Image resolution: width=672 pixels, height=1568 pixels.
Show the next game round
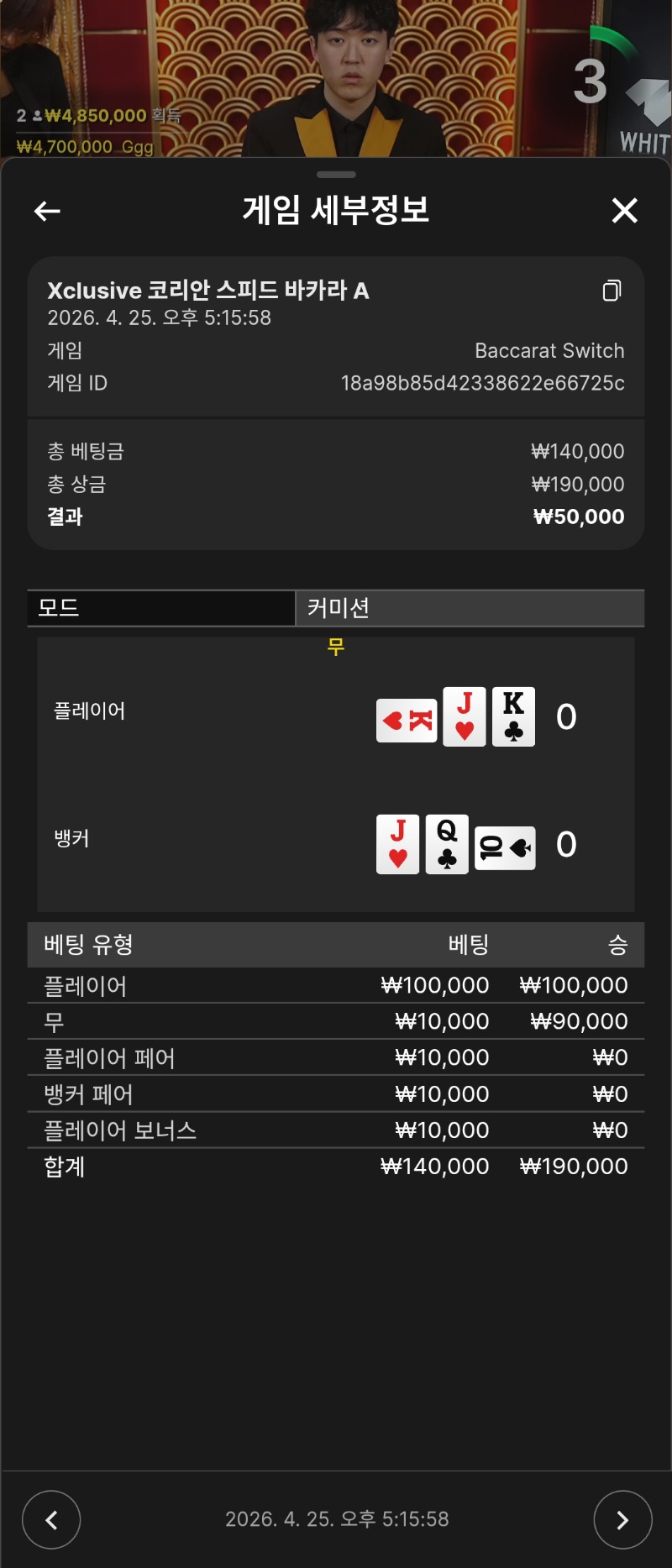click(622, 1519)
